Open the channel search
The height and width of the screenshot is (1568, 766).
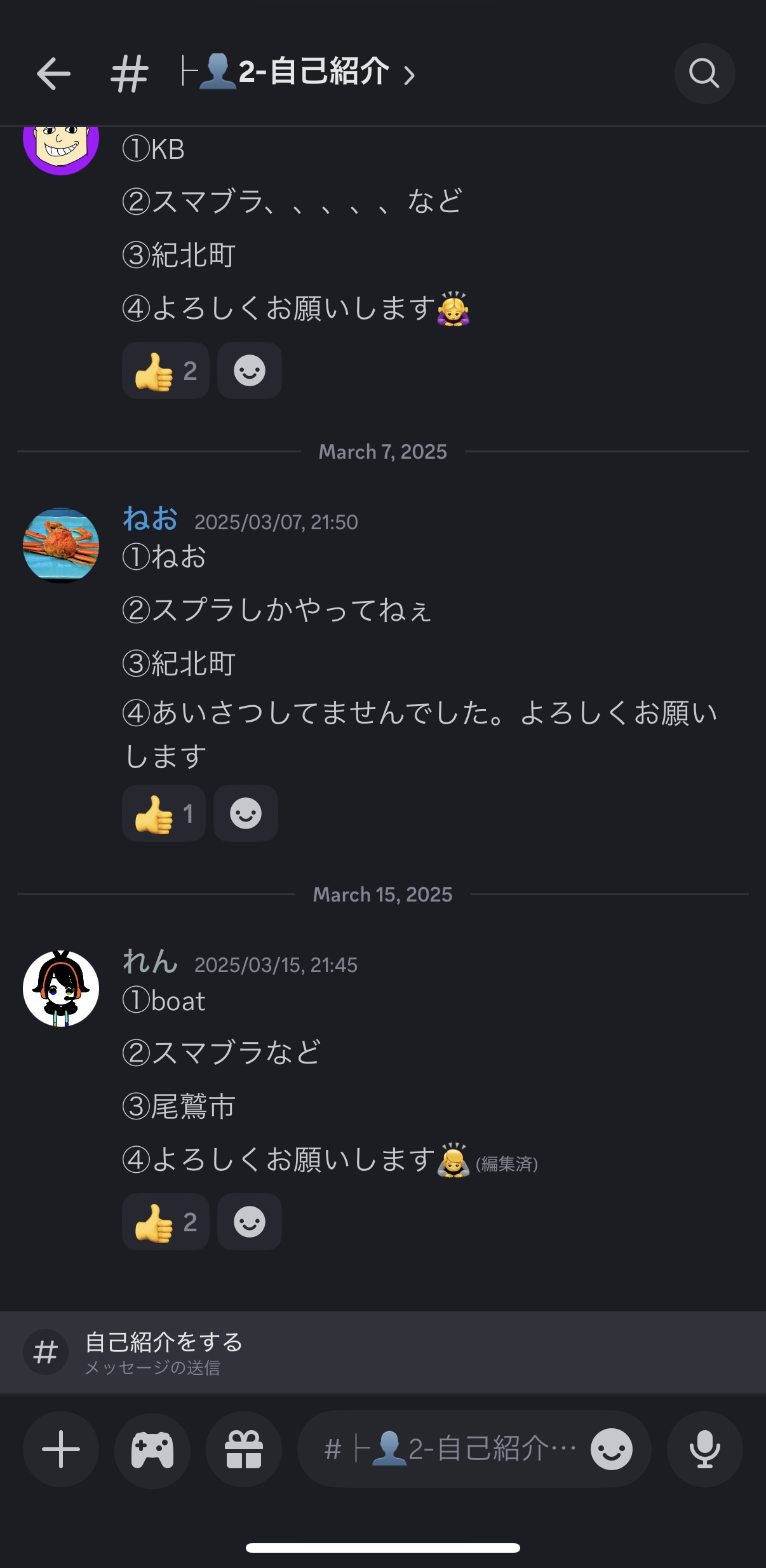click(x=704, y=74)
